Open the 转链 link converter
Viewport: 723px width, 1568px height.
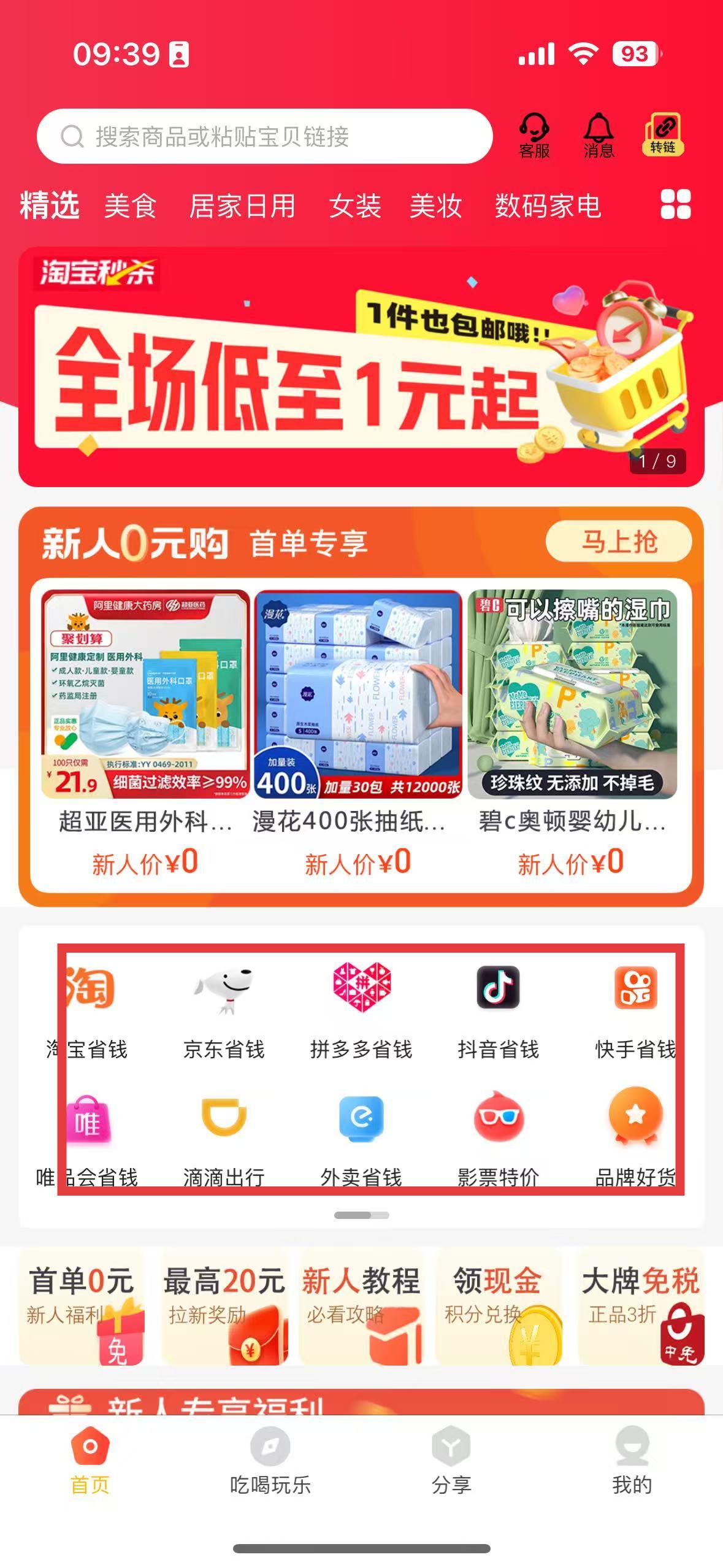click(x=663, y=135)
